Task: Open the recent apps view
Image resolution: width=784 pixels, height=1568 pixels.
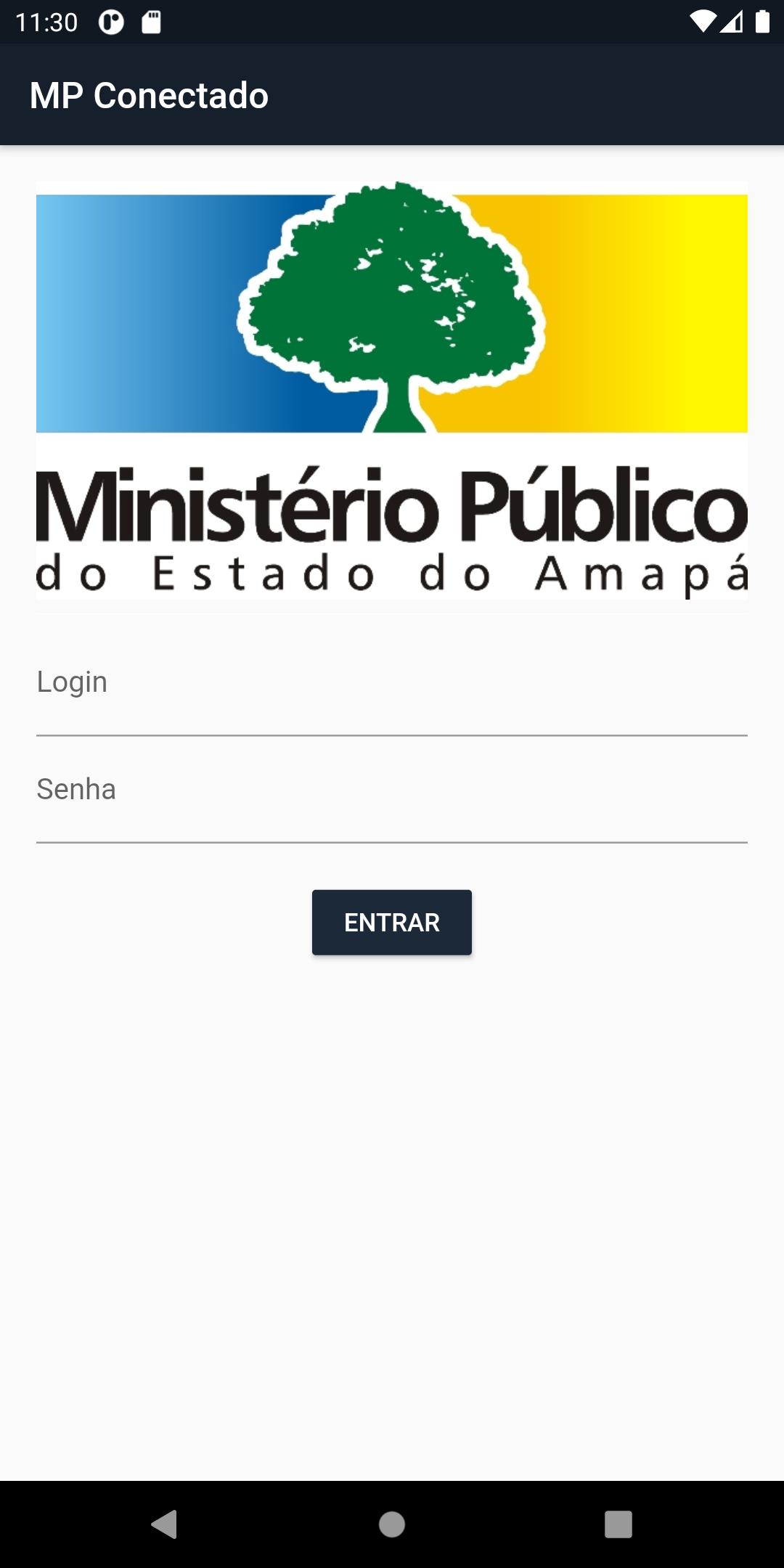Action: coord(618,1524)
